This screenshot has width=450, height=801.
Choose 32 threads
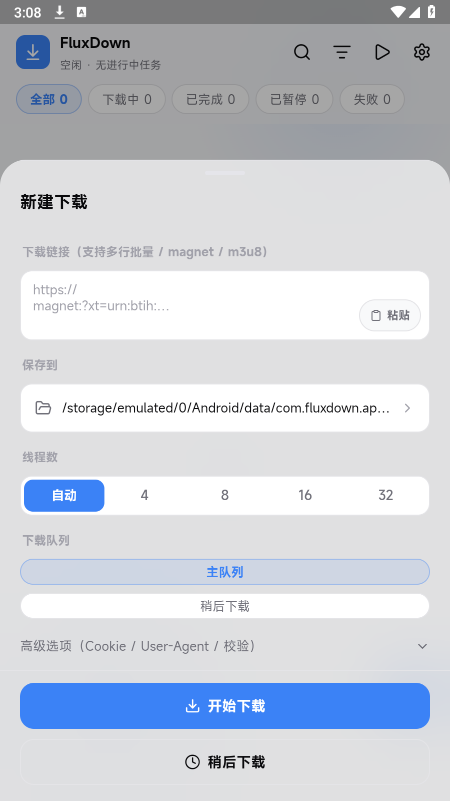(386, 496)
